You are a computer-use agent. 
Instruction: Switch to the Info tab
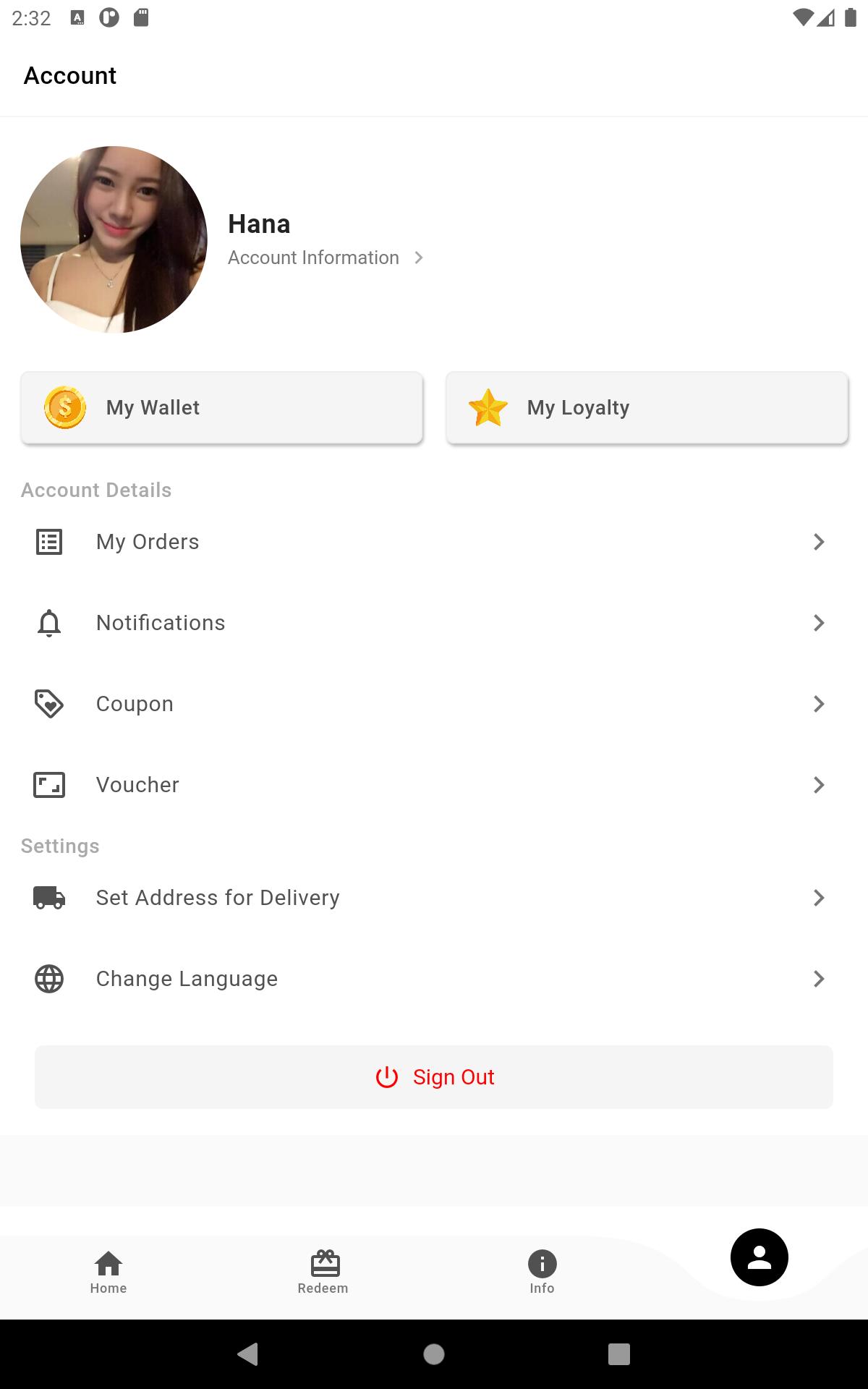coord(542,1273)
